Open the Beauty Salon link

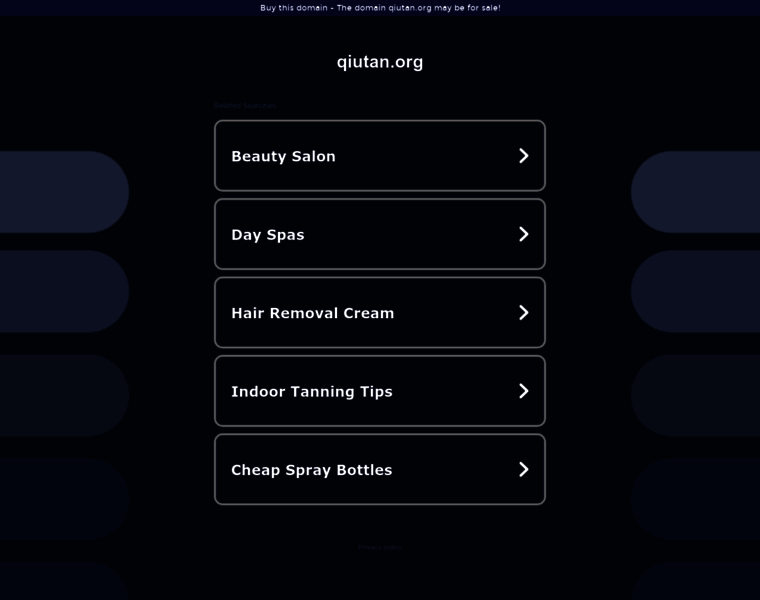(379, 156)
